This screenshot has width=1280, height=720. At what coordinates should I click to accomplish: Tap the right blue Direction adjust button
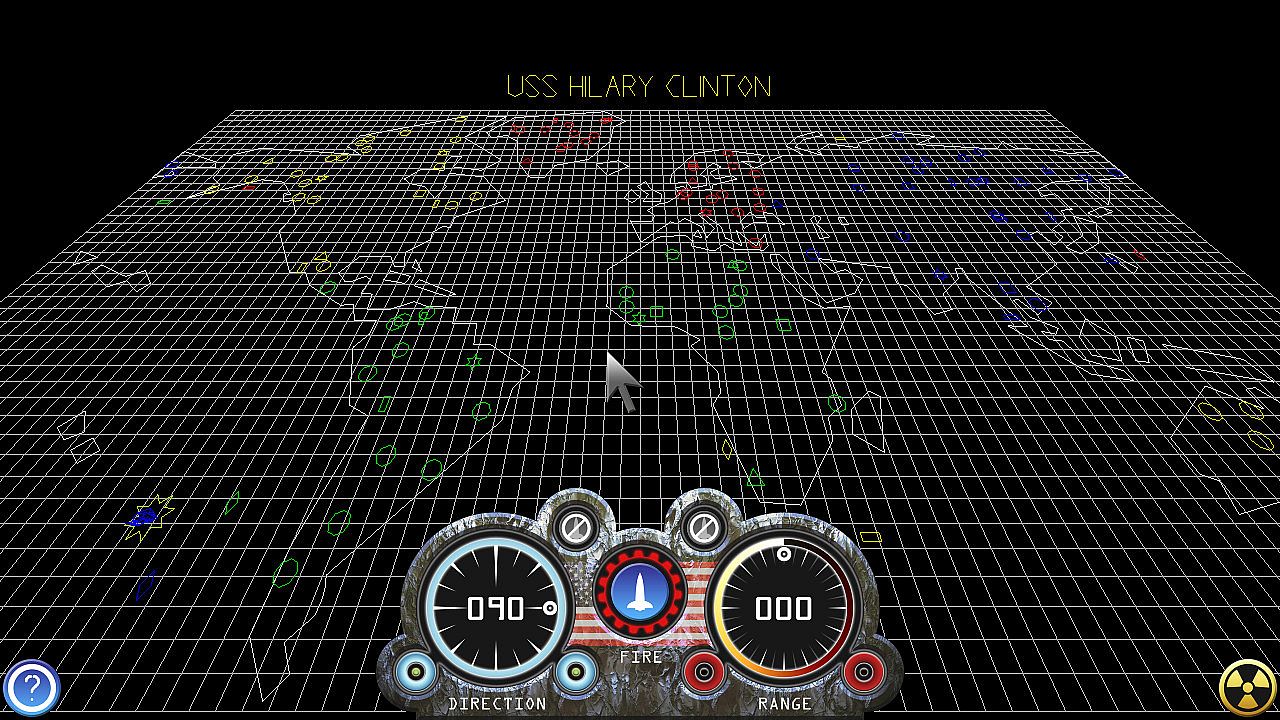coord(577,672)
